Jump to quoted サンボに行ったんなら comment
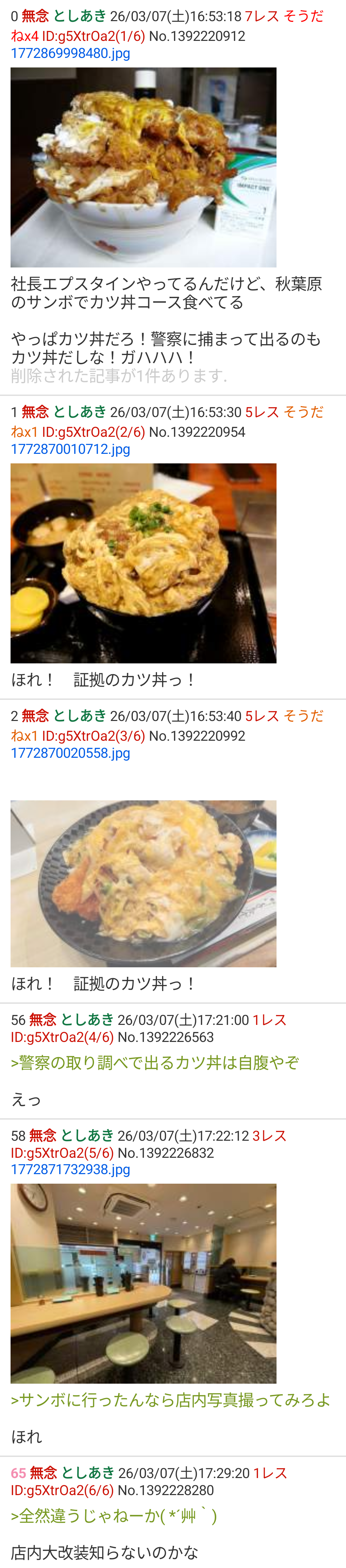 click(171, 1400)
